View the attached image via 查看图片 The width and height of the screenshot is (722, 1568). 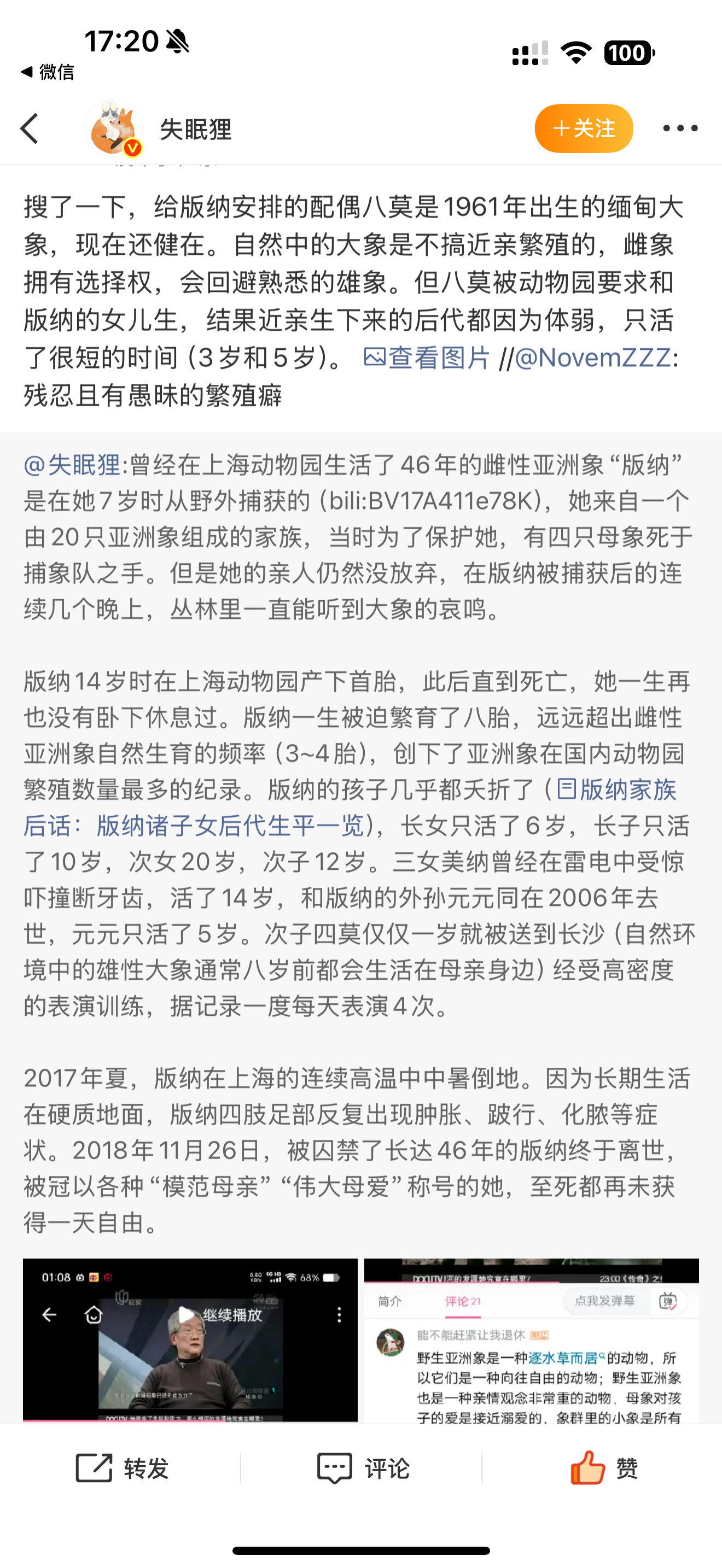pos(426,358)
